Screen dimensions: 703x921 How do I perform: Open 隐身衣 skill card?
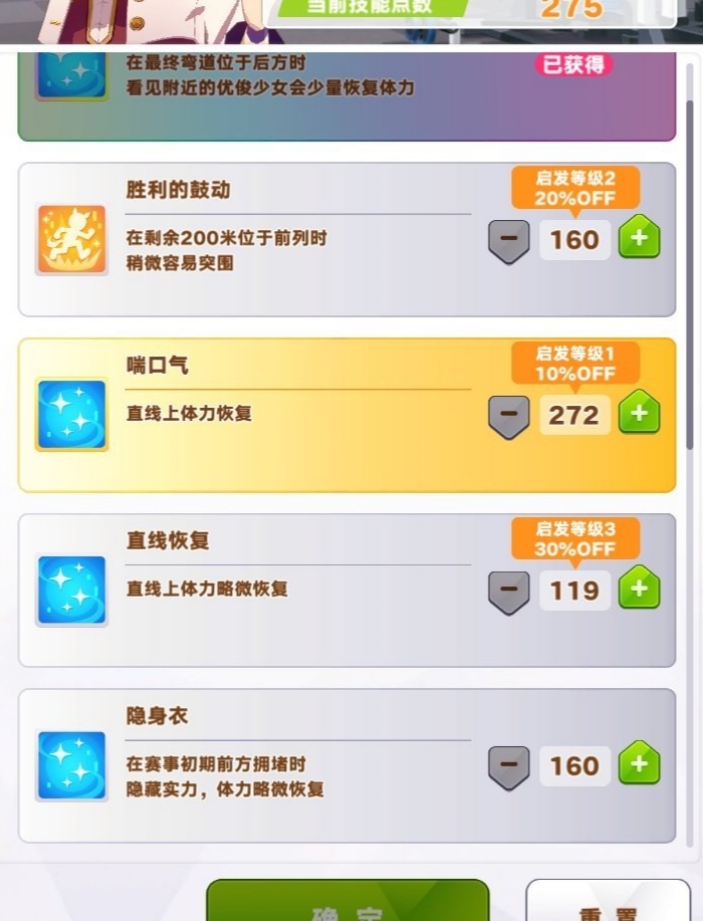(x=250, y=765)
